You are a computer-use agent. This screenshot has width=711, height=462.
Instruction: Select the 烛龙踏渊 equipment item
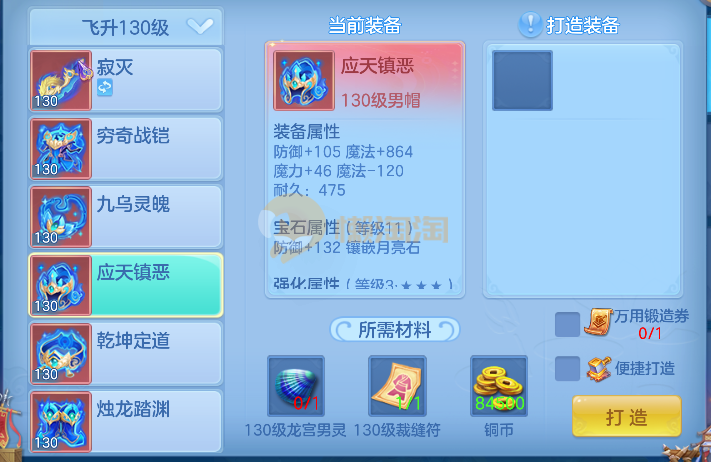126,420
